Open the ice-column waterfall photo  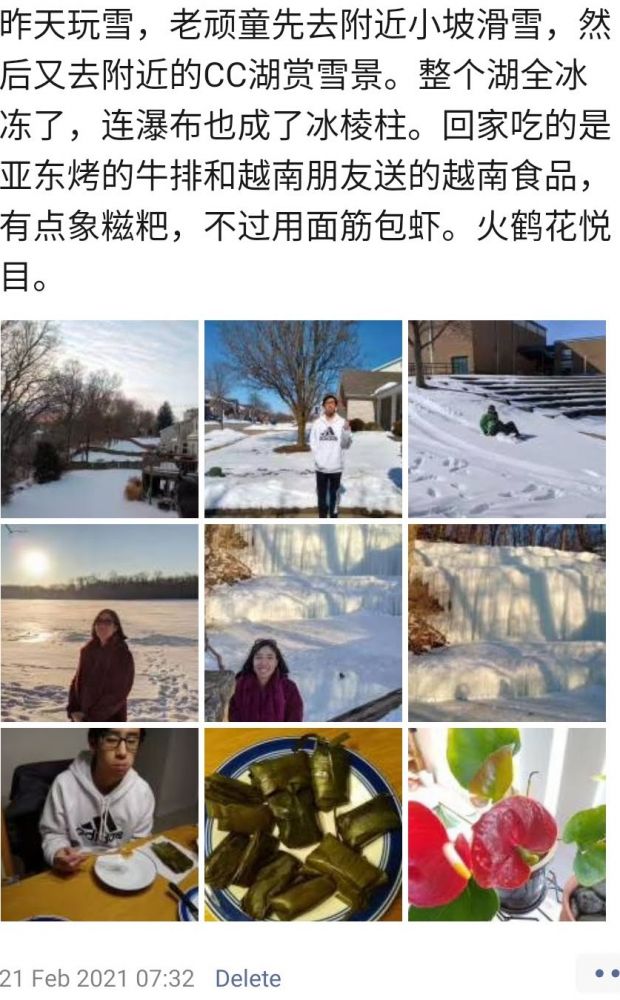[x=506, y=622]
